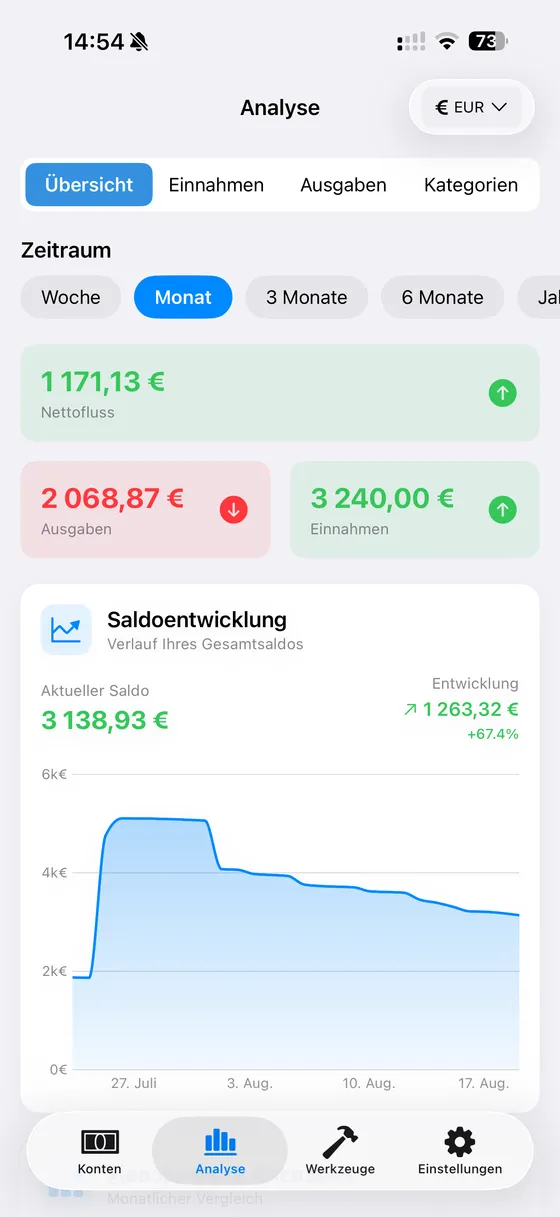Select the Monat period chip

tap(183, 297)
